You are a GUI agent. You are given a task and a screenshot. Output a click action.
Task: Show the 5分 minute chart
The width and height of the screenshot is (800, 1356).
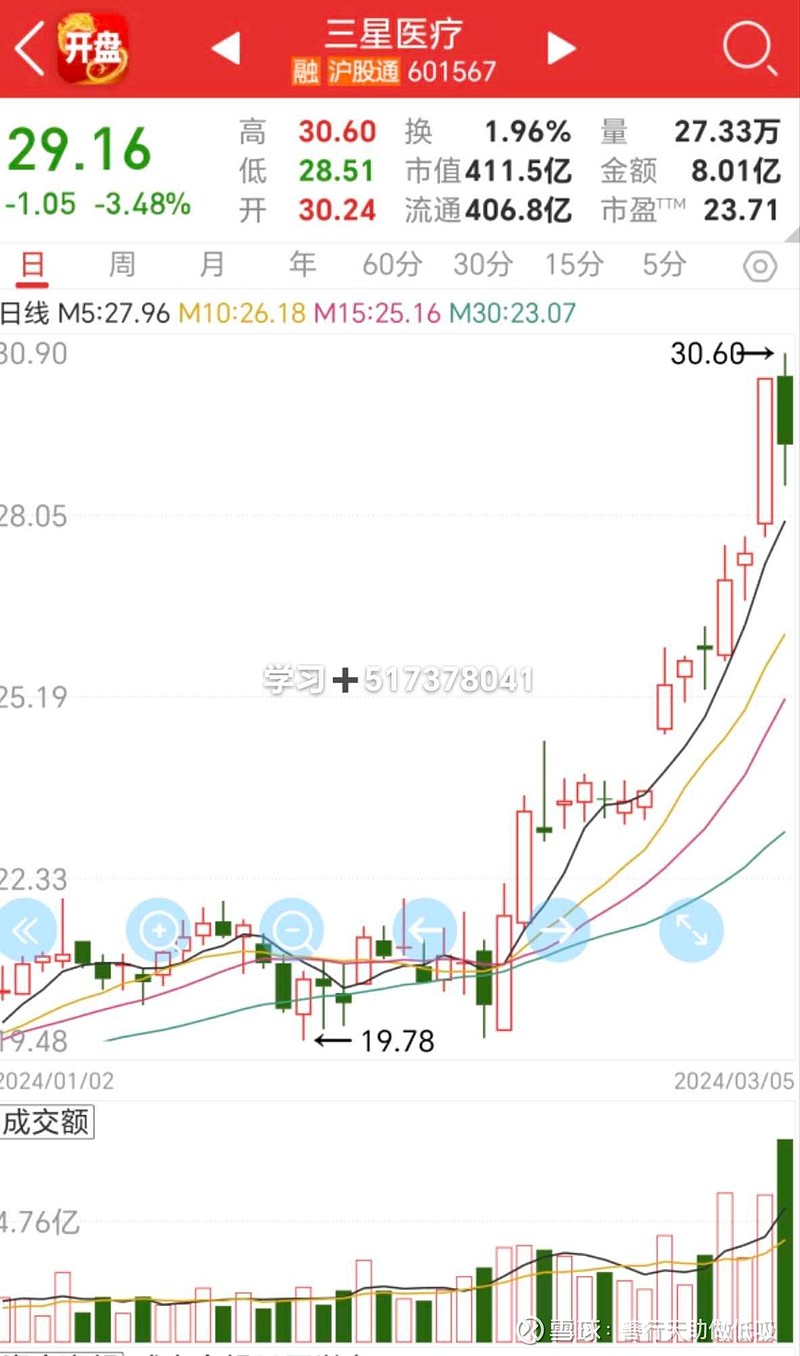[663, 265]
